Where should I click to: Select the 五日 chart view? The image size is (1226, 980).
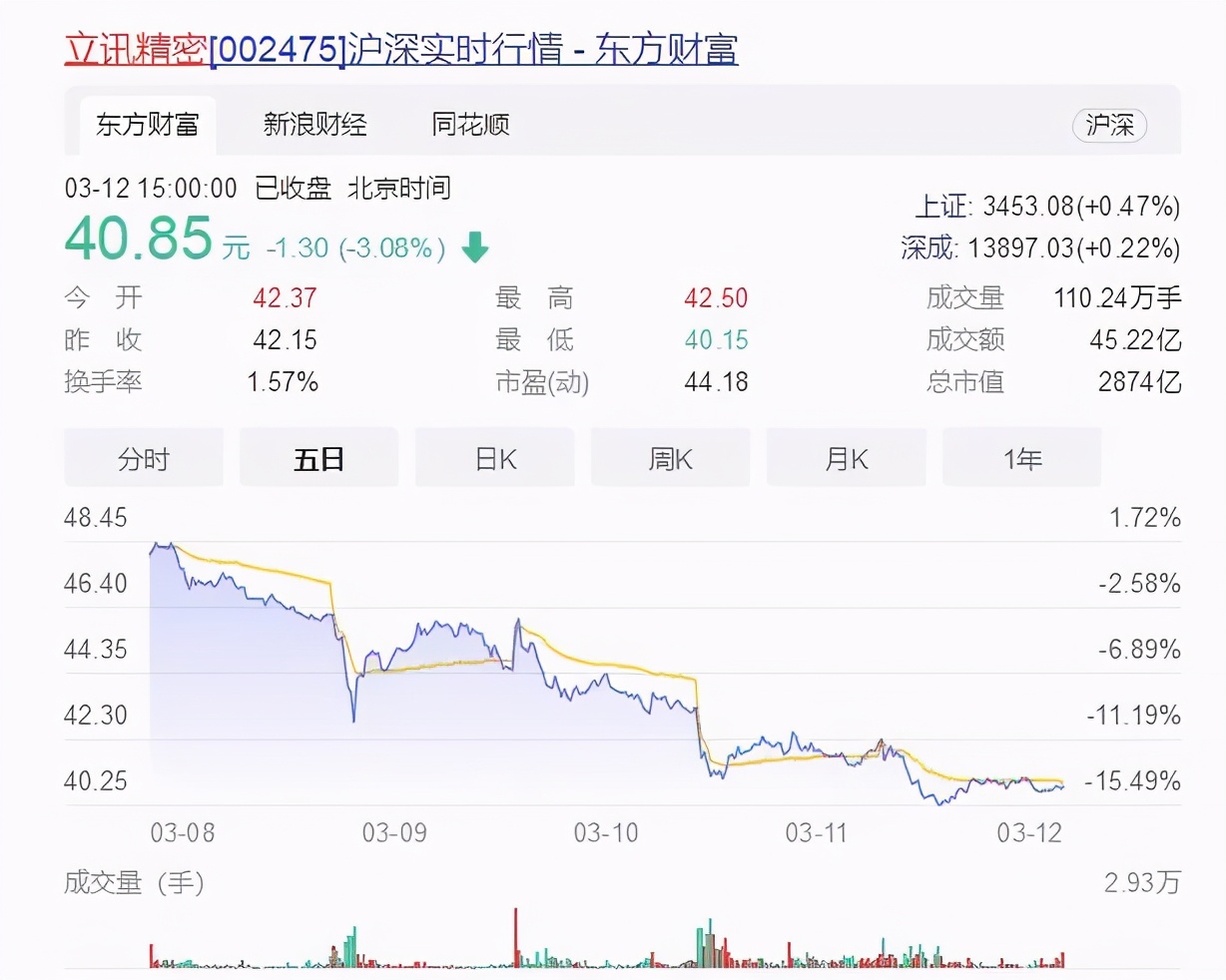[x=319, y=459]
